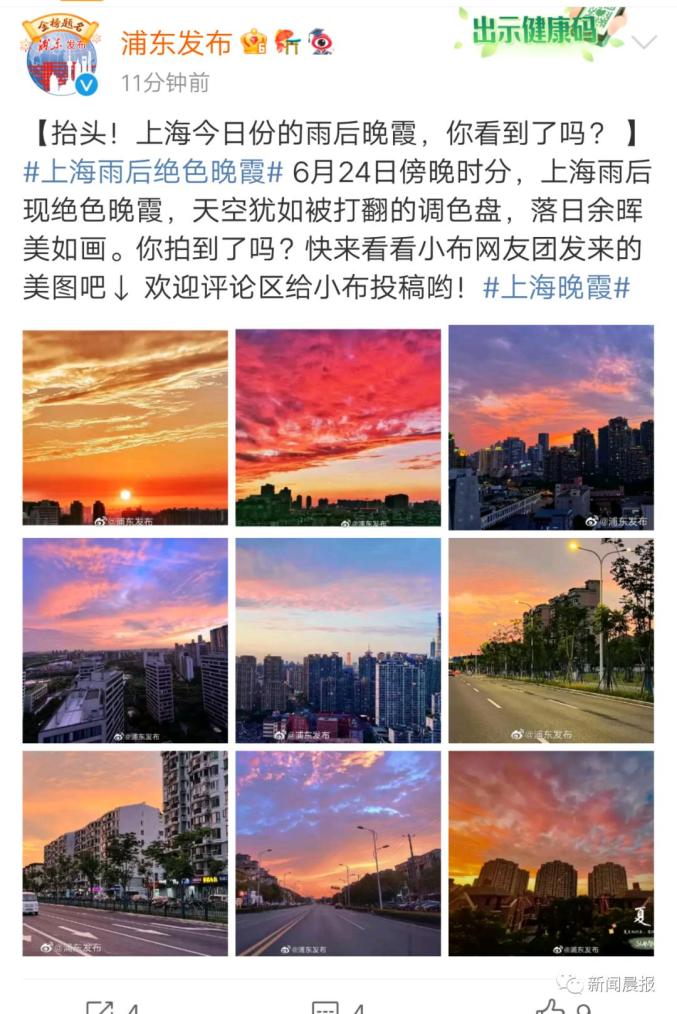Like the 浦东发布 sunset post
Image resolution: width=677 pixels, height=1014 pixels.
point(560,1006)
